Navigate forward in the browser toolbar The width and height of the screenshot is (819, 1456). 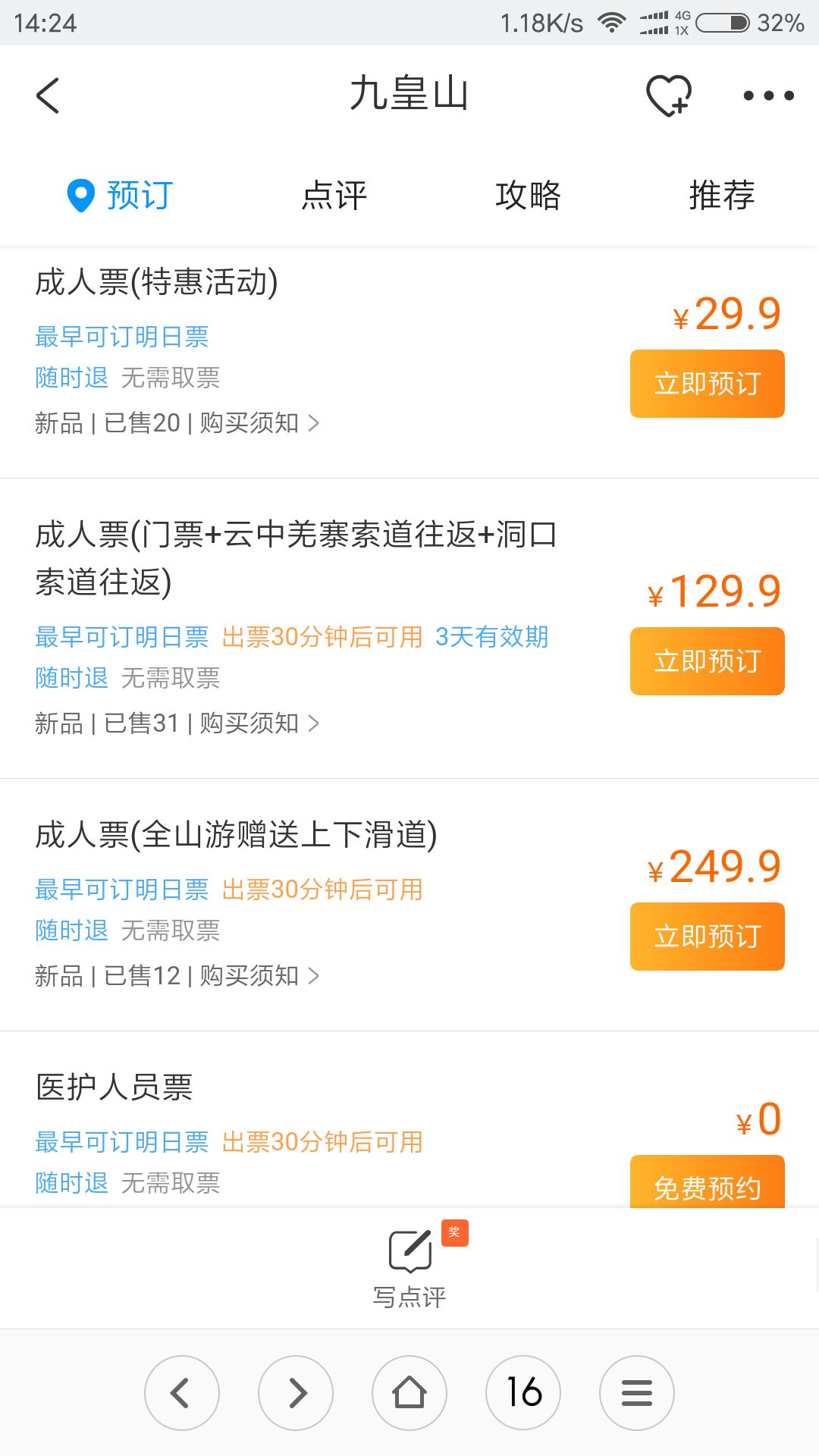coord(296,1393)
